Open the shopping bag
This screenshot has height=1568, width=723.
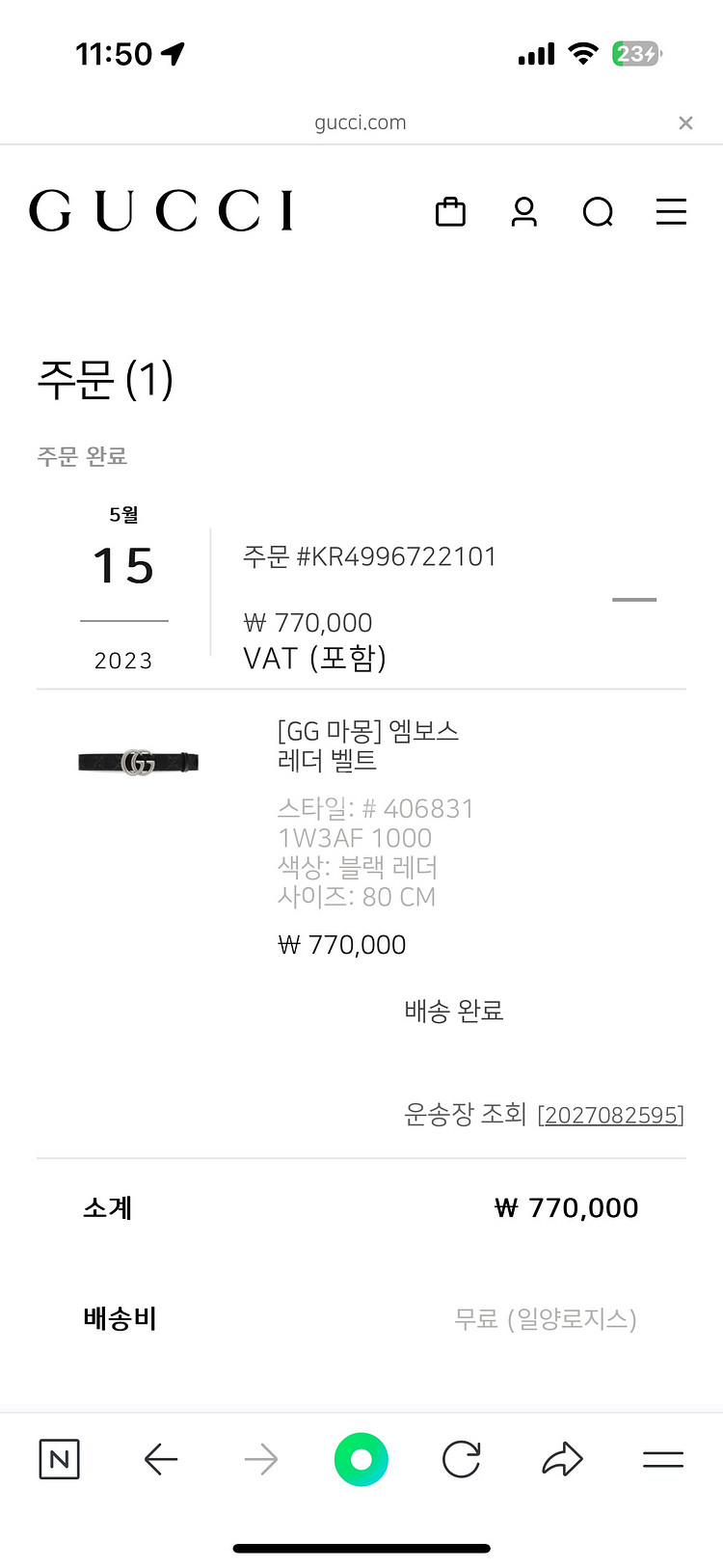450,211
